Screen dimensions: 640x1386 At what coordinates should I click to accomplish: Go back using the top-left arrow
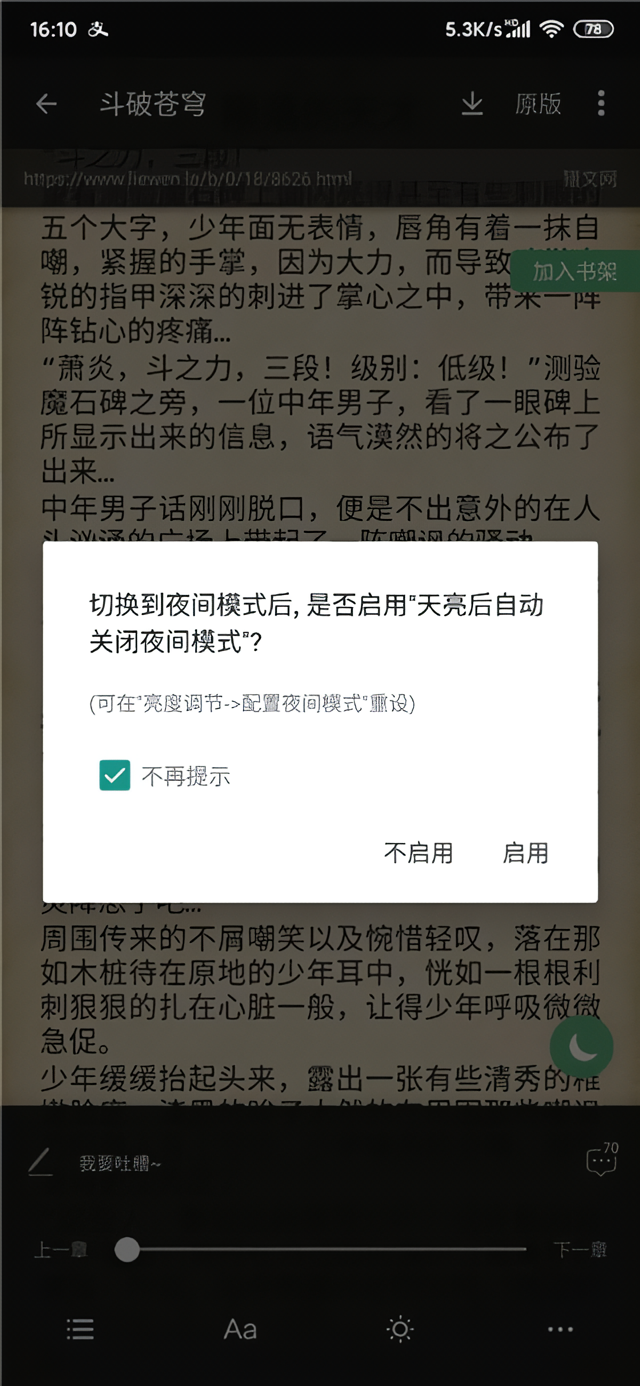tap(46, 104)
